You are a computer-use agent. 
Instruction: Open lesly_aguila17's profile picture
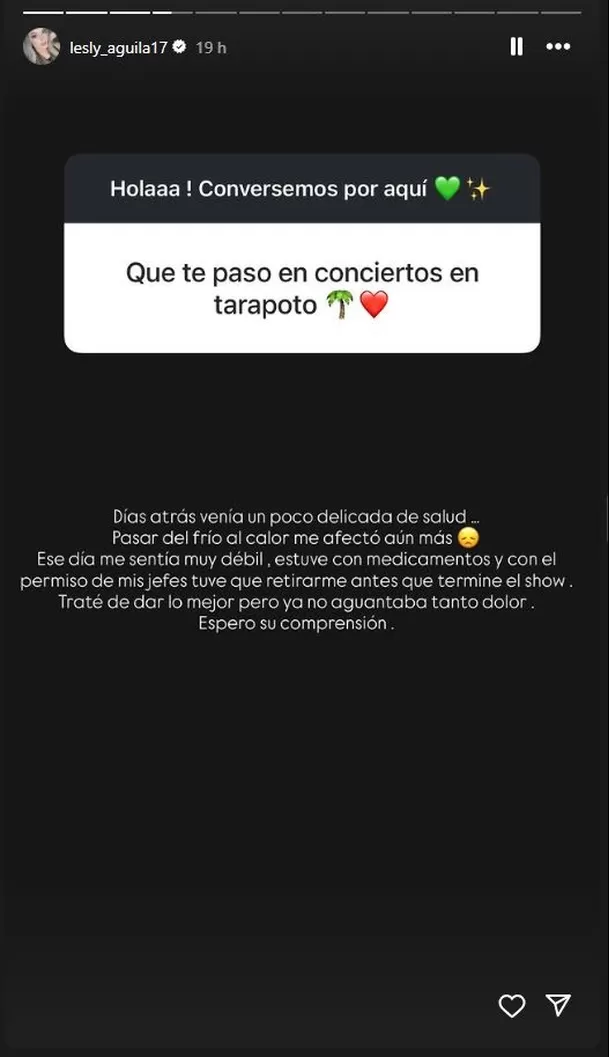(x=41, y=46)
